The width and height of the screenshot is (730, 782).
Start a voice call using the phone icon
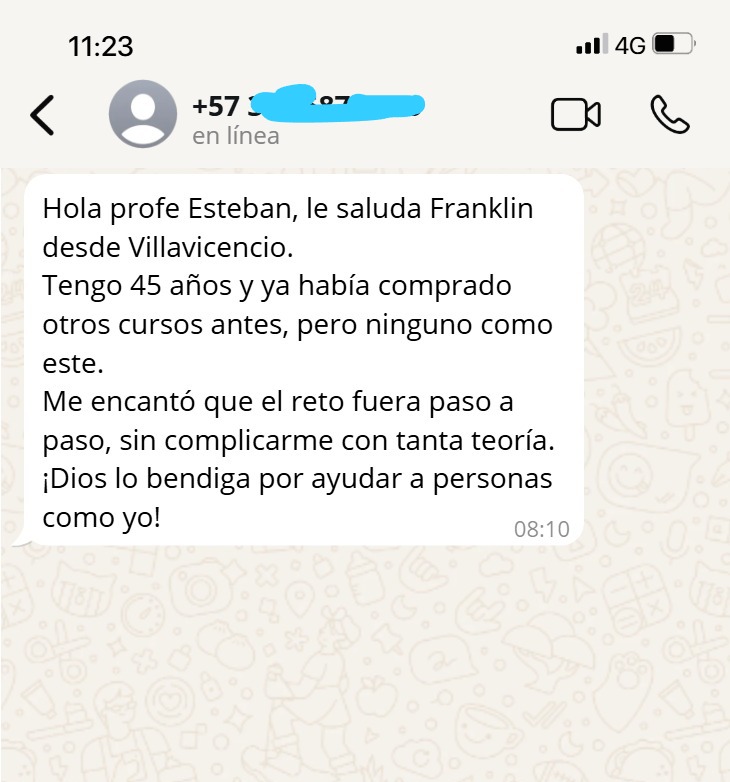click(668, 114)
